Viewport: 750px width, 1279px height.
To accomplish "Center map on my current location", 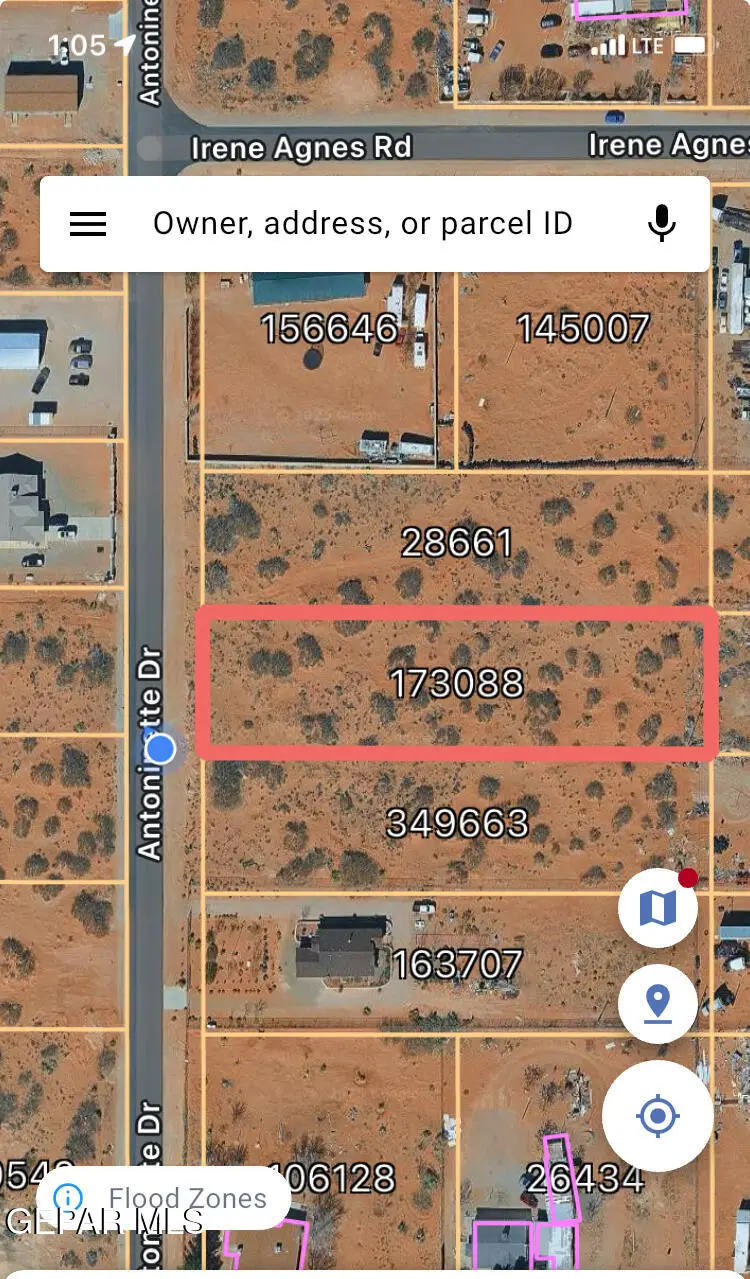I will tap(657, 1116).
